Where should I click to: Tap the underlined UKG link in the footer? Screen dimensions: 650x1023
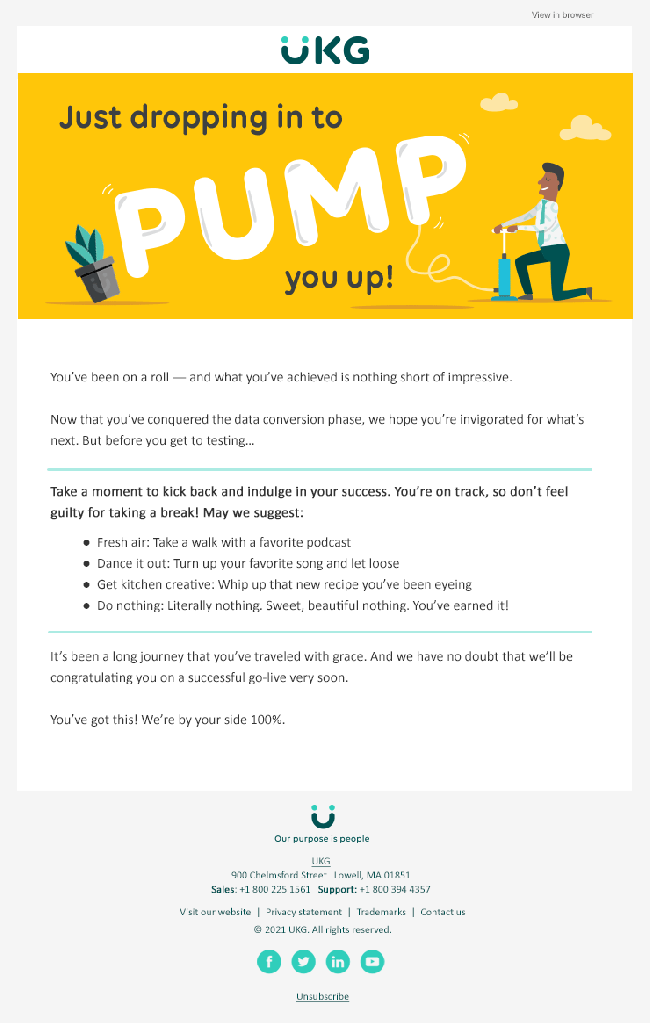click(321, 861)
